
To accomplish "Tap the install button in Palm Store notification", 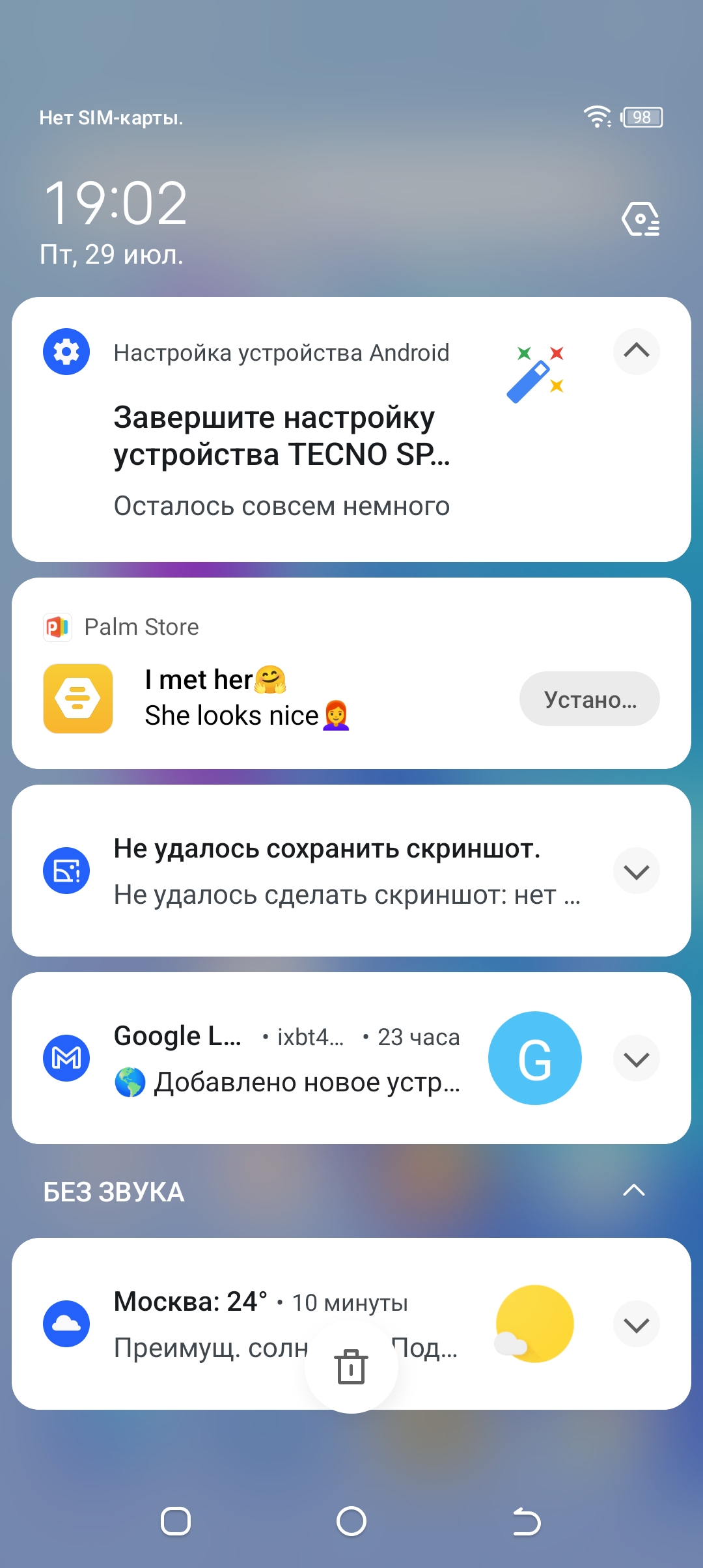I will [x=589, y=699].
